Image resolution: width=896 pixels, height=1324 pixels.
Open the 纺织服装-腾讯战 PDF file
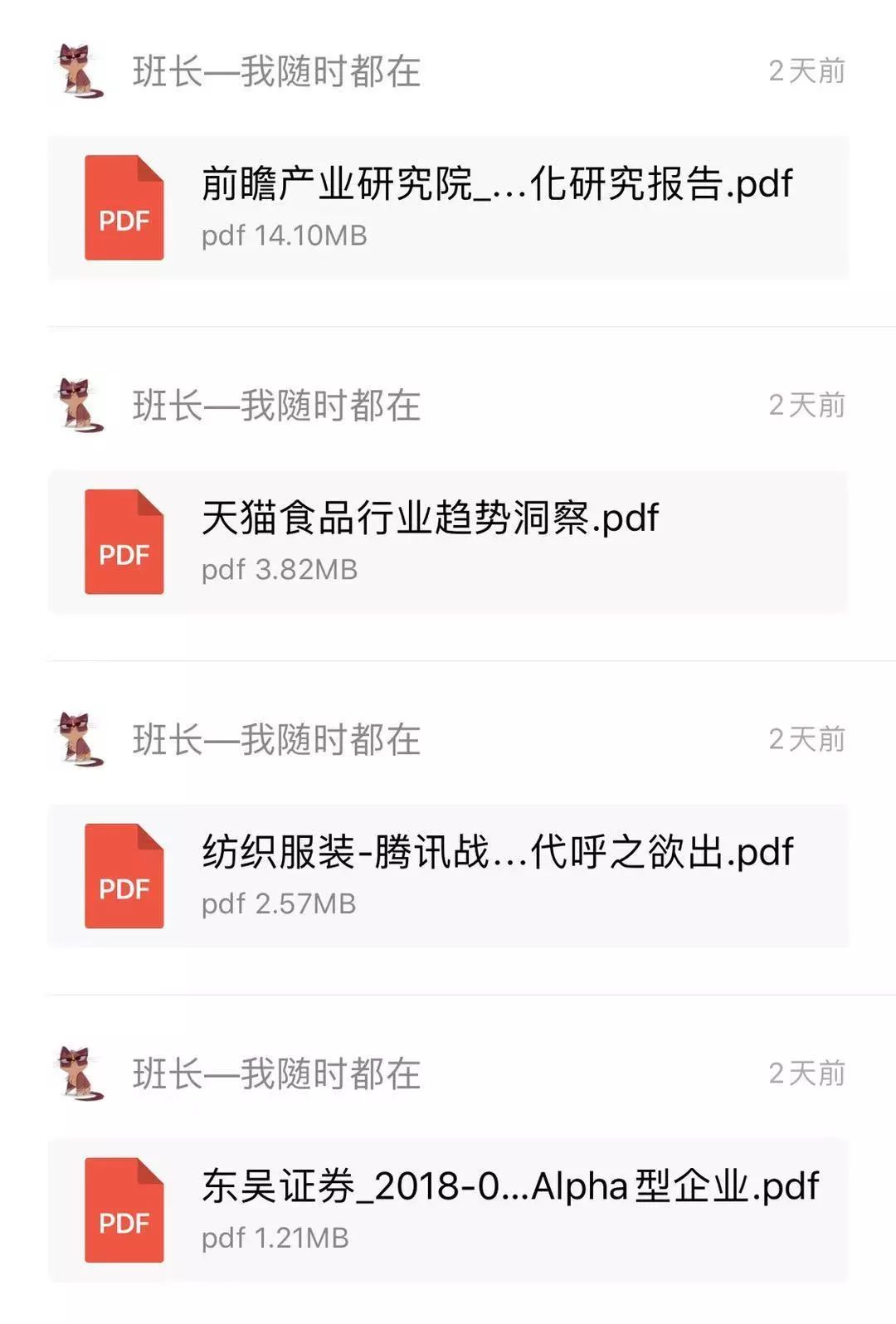[448, 876]
